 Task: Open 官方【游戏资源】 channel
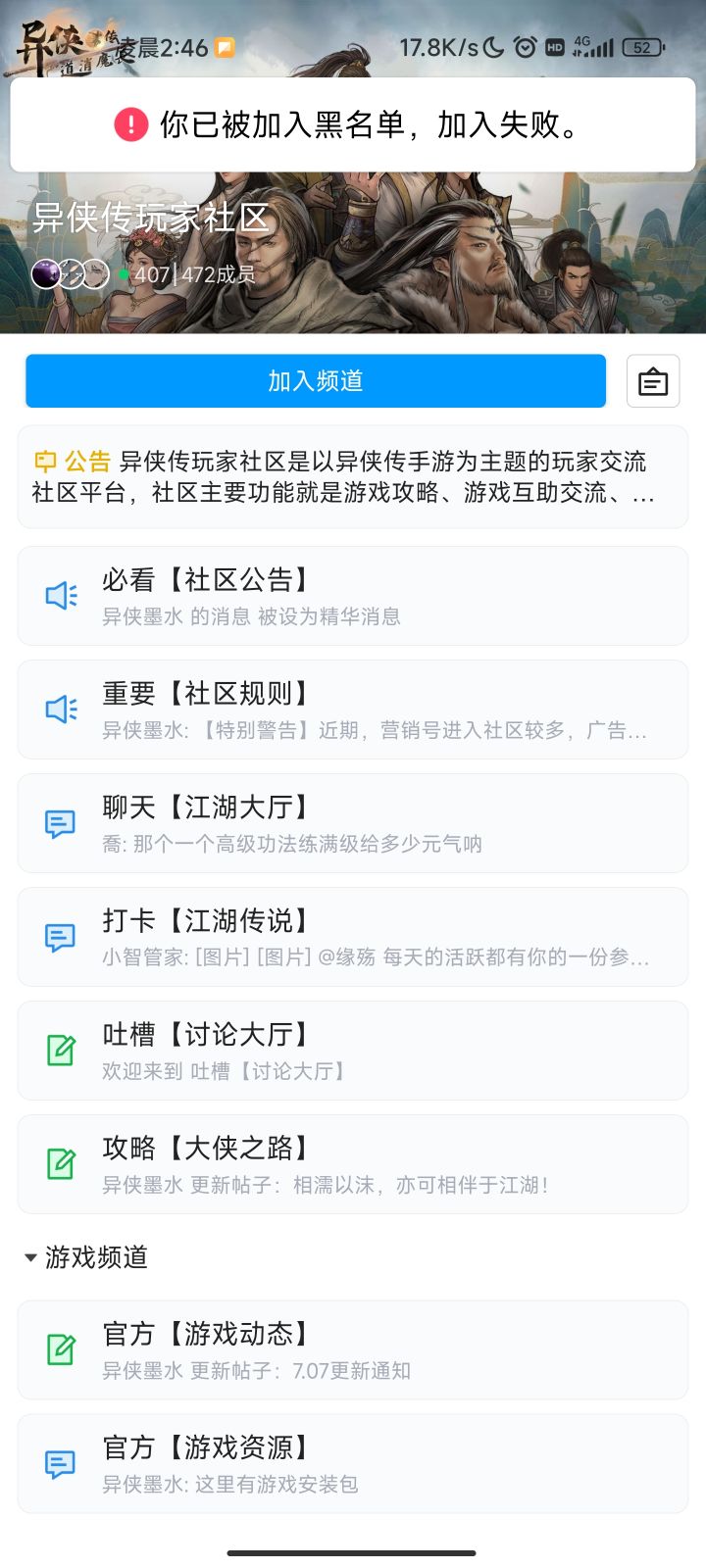point(353,1464)
